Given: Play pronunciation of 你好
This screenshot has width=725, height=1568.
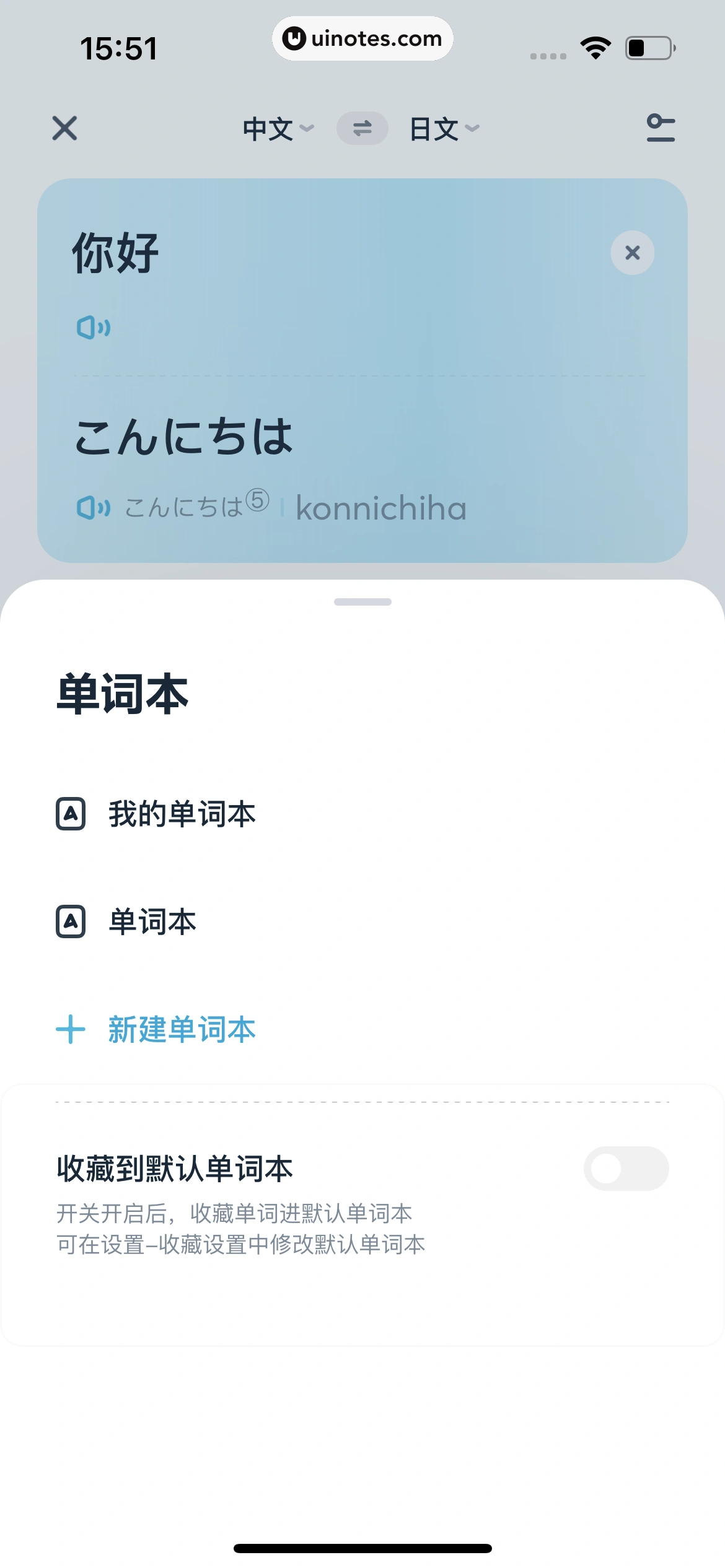Looking at the screenshot, I should (x=93, y=326).
